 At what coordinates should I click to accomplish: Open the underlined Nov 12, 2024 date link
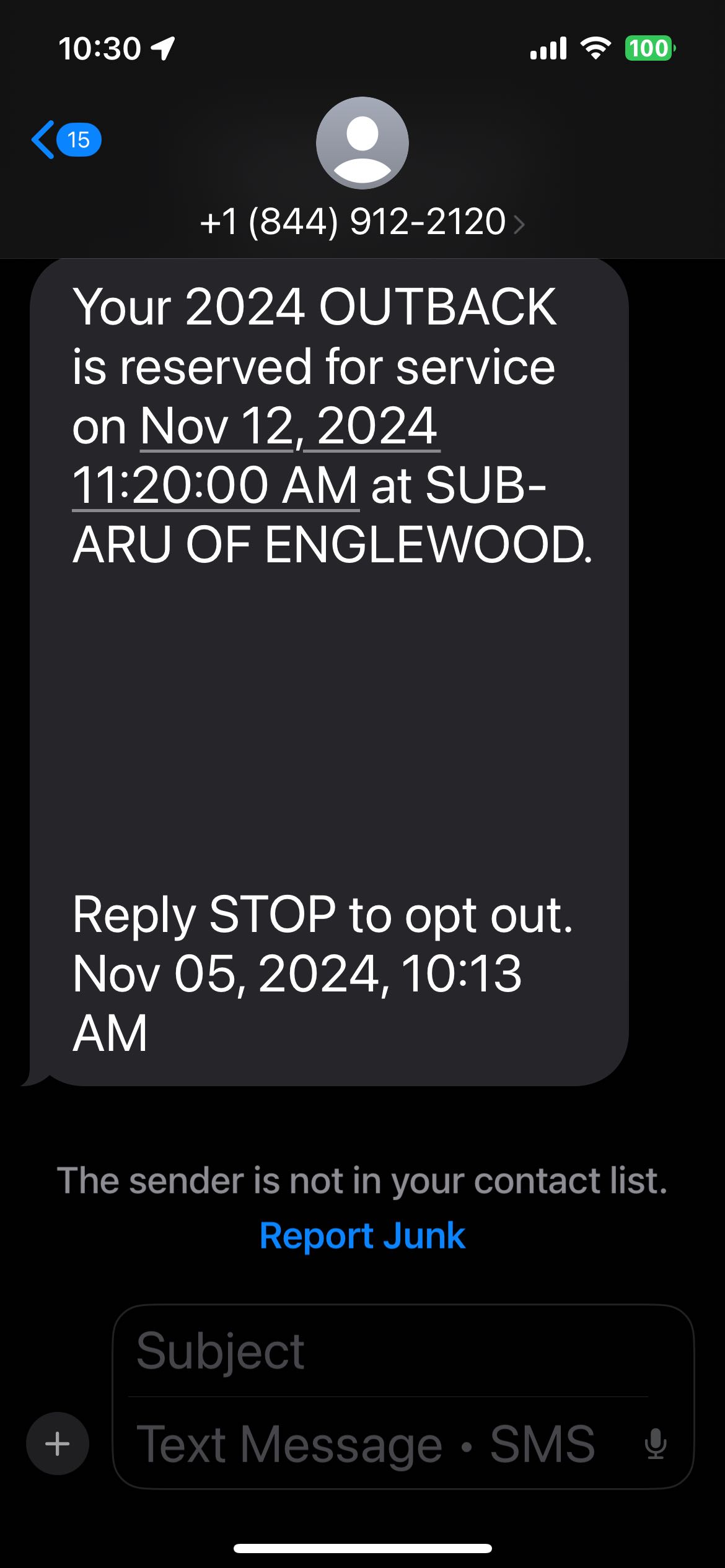(x=289, y=427)
